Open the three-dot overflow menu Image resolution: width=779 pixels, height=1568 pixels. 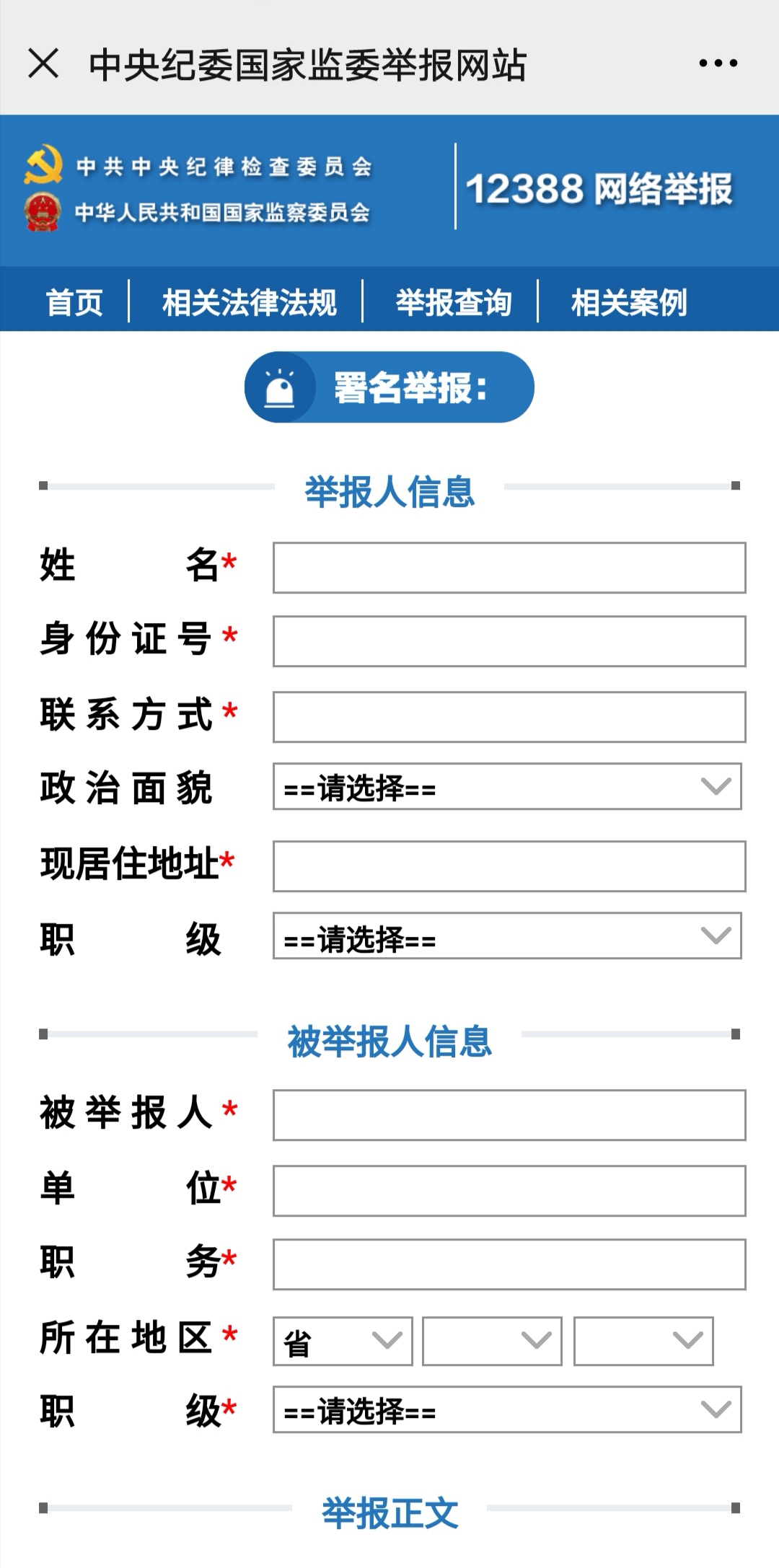(718, 63)
